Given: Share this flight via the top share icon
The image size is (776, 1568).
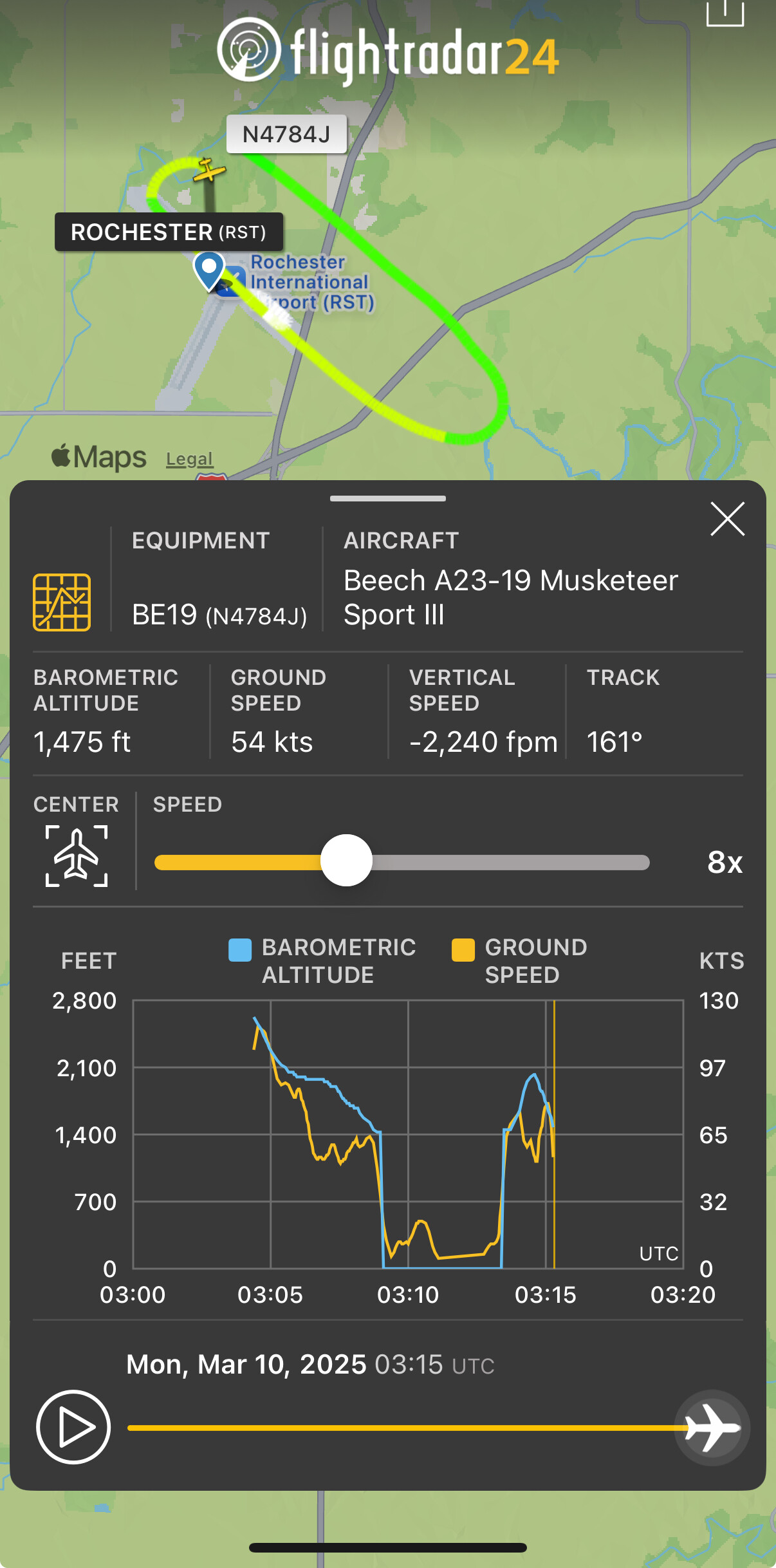Looking at the screenshot, I should pyautogui.click(x=725, y=12).
